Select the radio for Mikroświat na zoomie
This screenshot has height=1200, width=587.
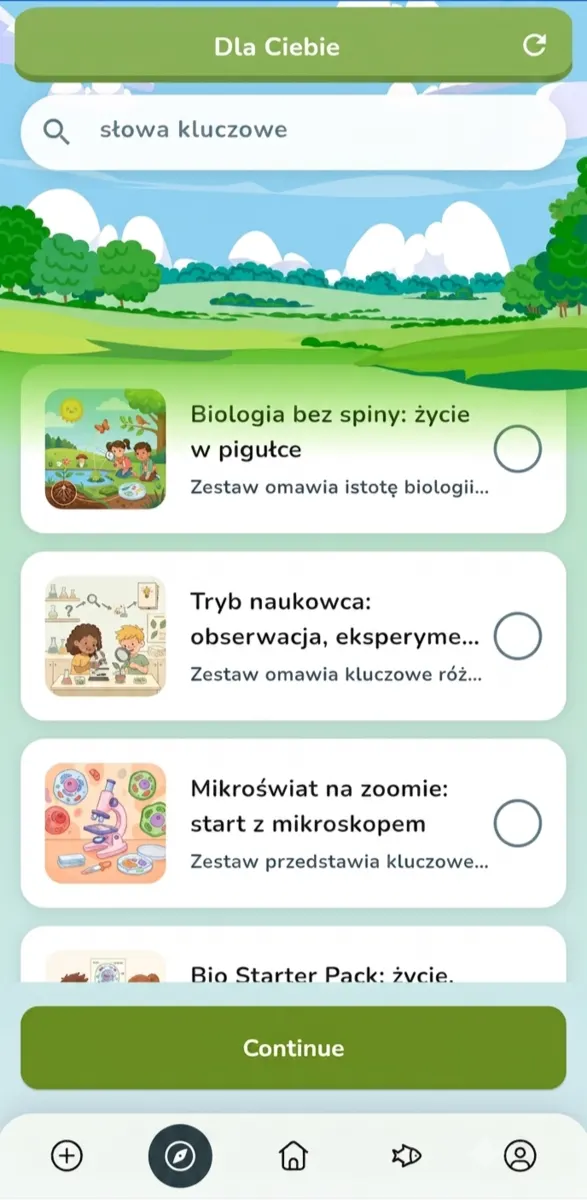[518, 823]
